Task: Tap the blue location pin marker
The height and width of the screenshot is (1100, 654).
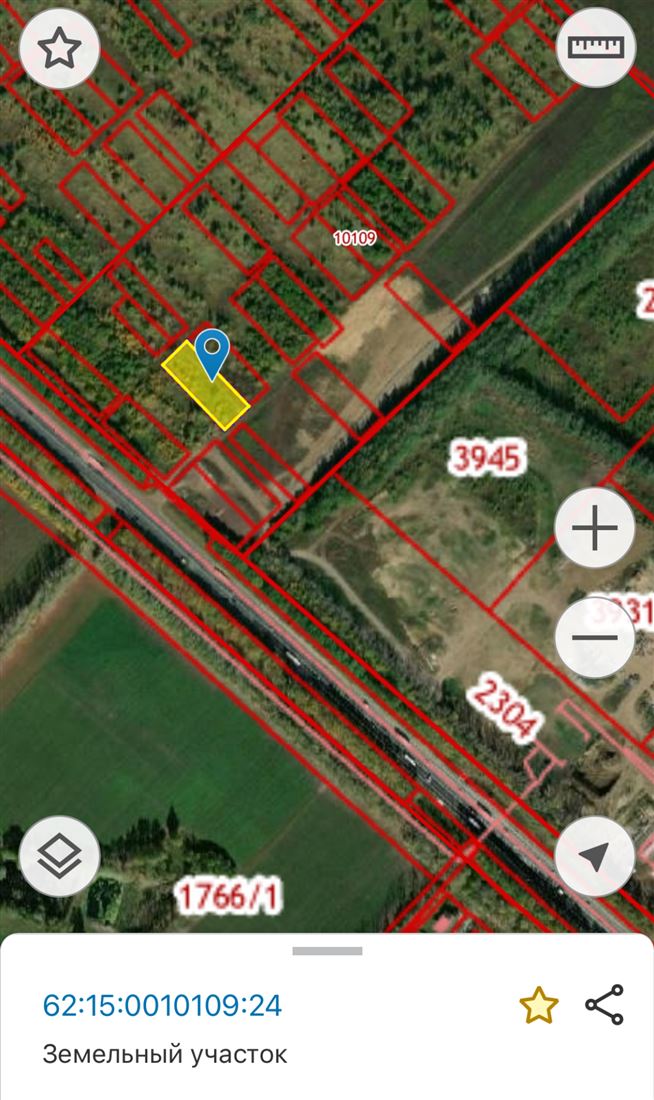Action: (x=212, y=352)
